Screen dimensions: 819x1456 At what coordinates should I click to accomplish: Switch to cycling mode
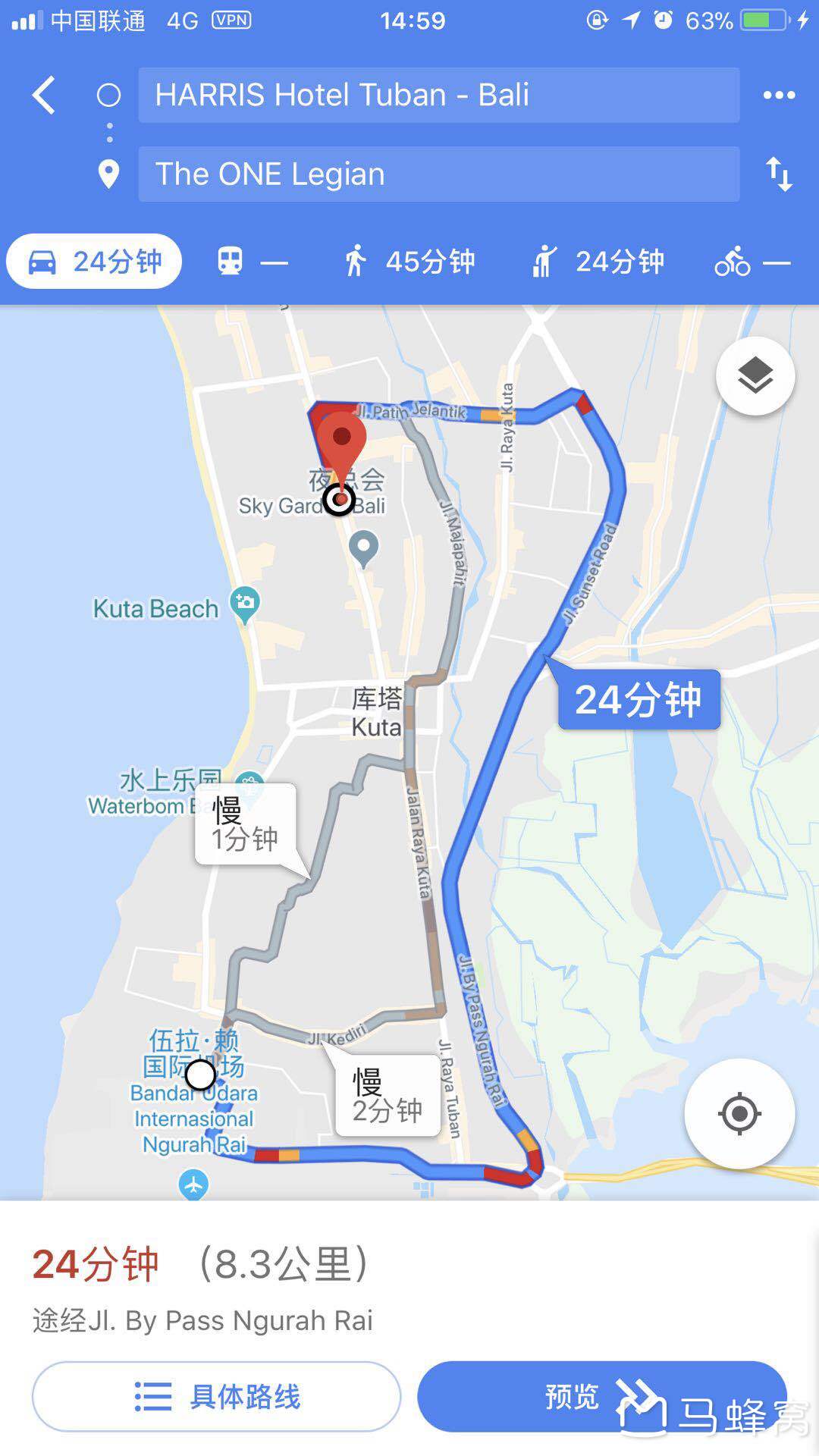click(x=752, y=262)
